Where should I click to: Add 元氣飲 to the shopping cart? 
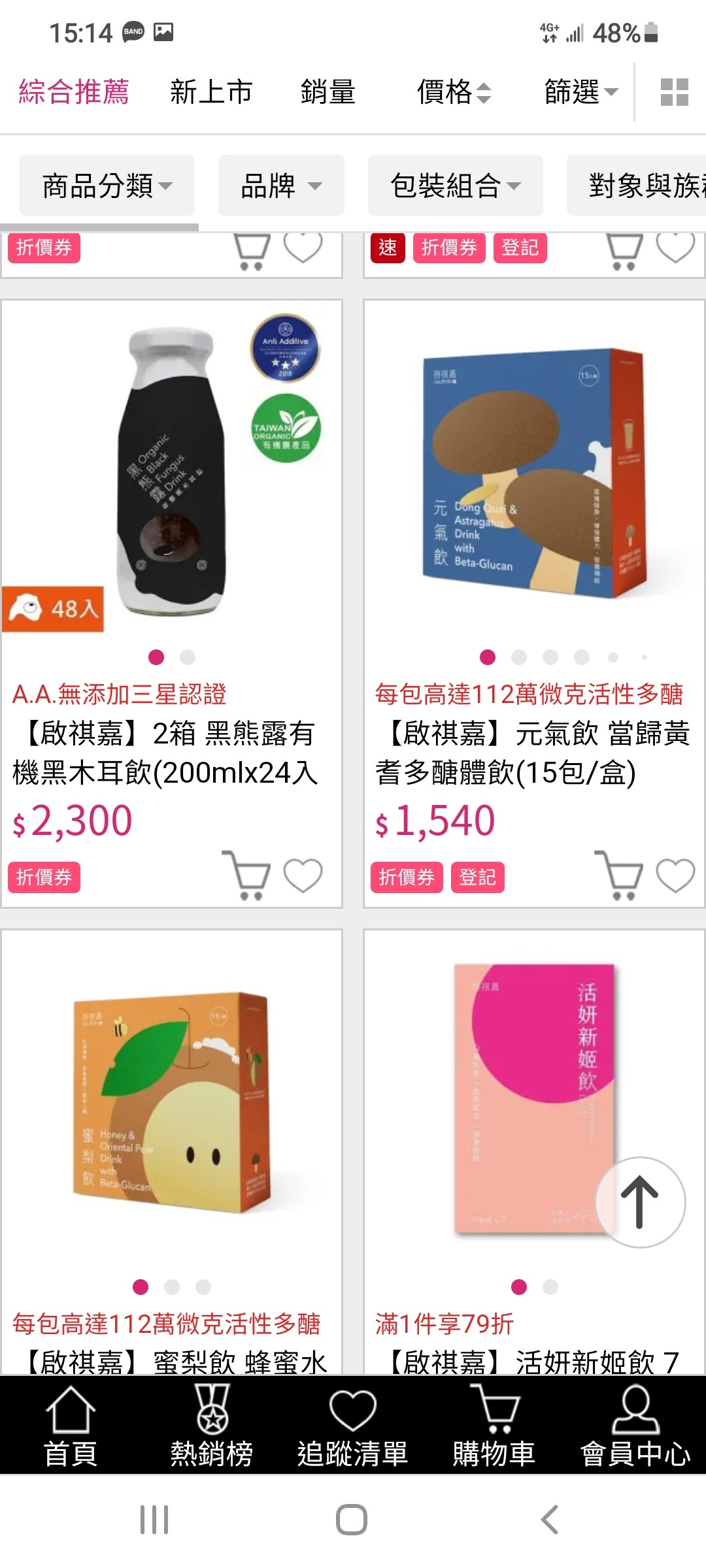(x=619, y=875)
